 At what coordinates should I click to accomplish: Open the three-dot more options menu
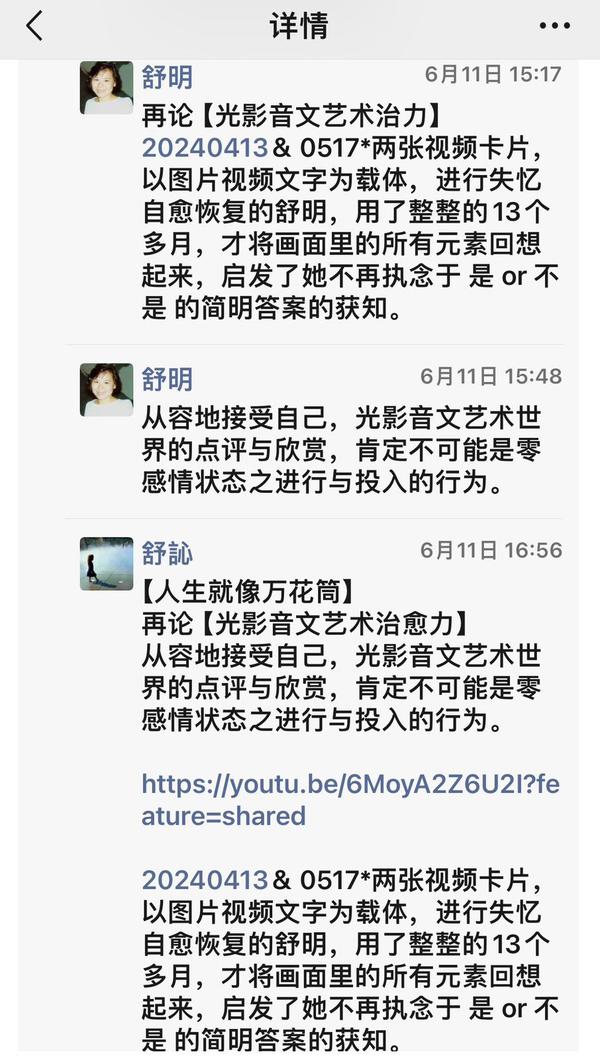coord(554,27)
